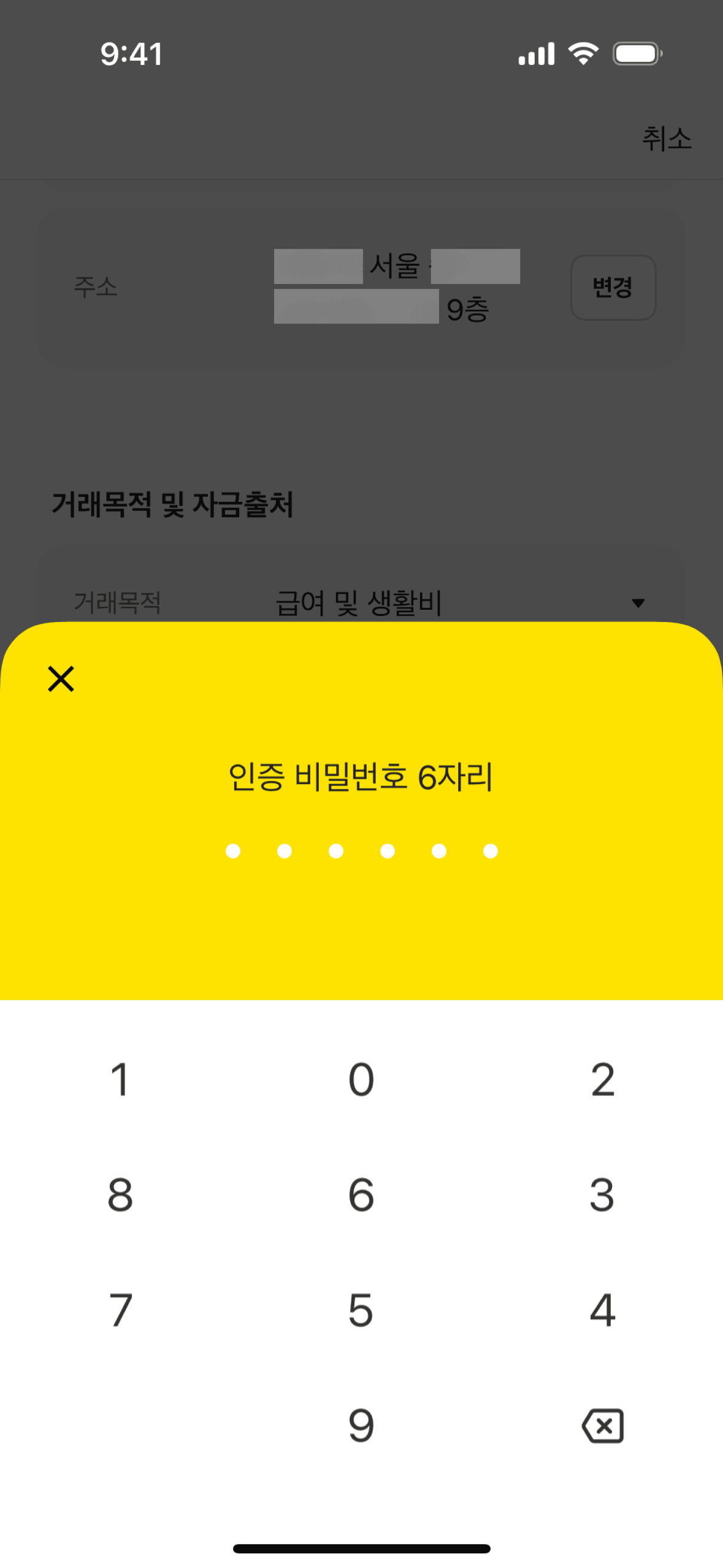Close the password entry sheet
723x1568 pixels.
click(61, 679)
